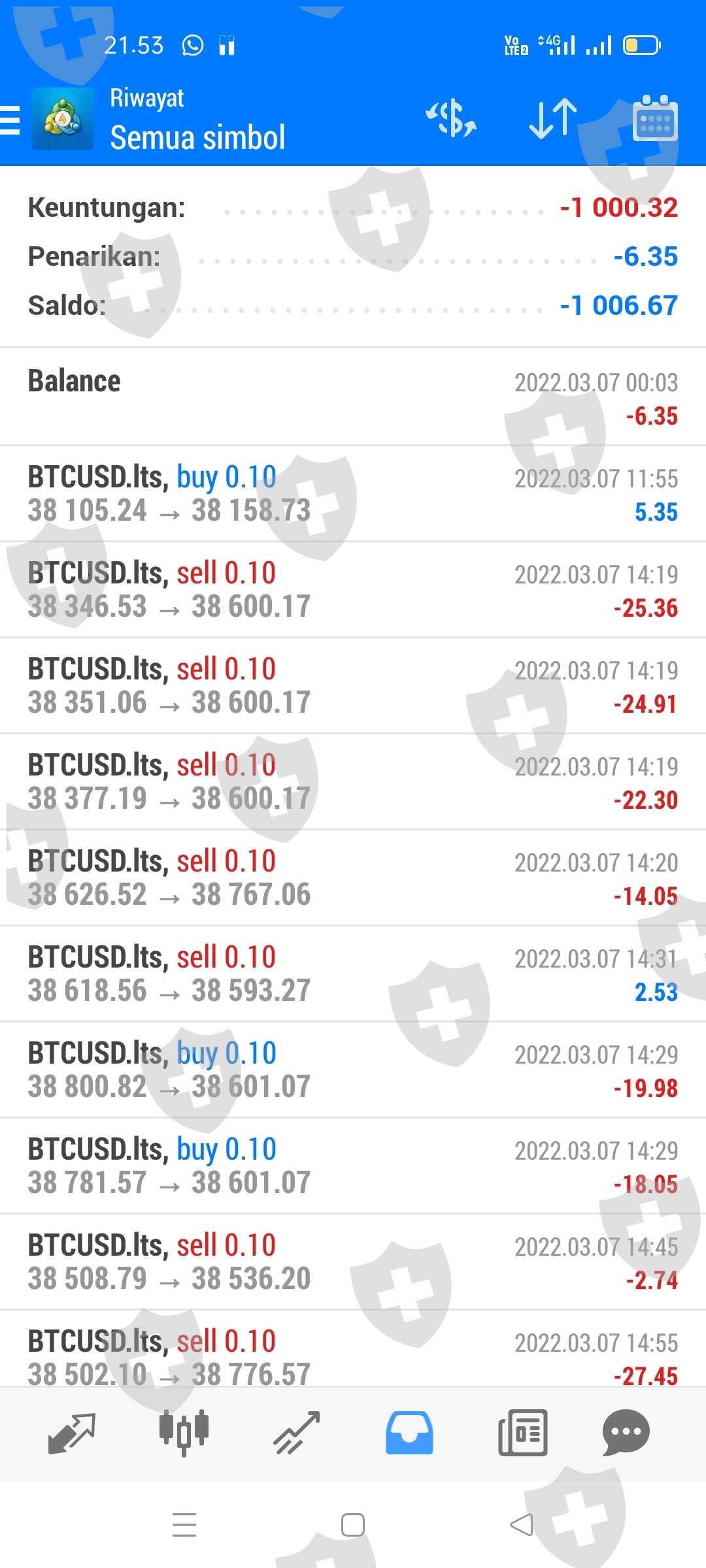Open the Balance entry of -6.35
The image size is (706, 1568).
(x=353, y=397)
